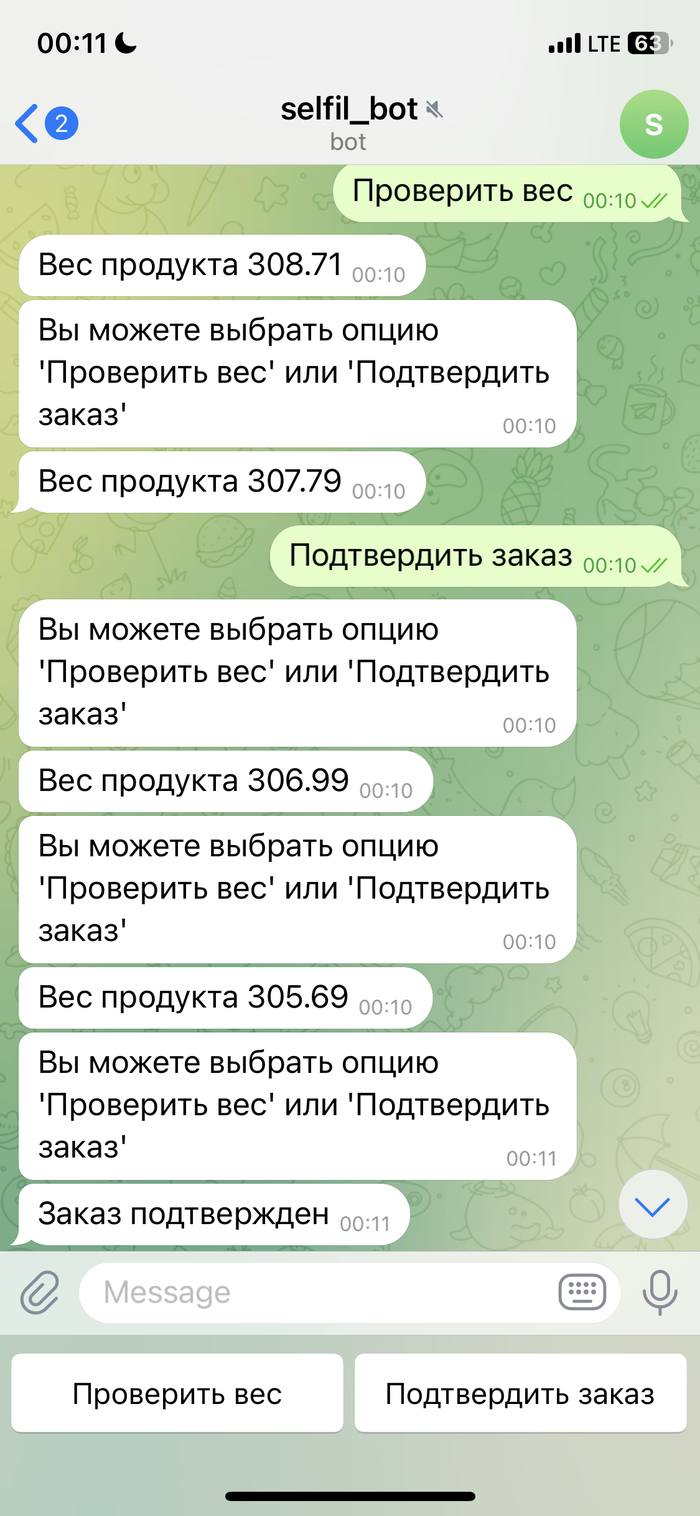Tap the attach file paperclip icon

click(x=40, y=1291)
